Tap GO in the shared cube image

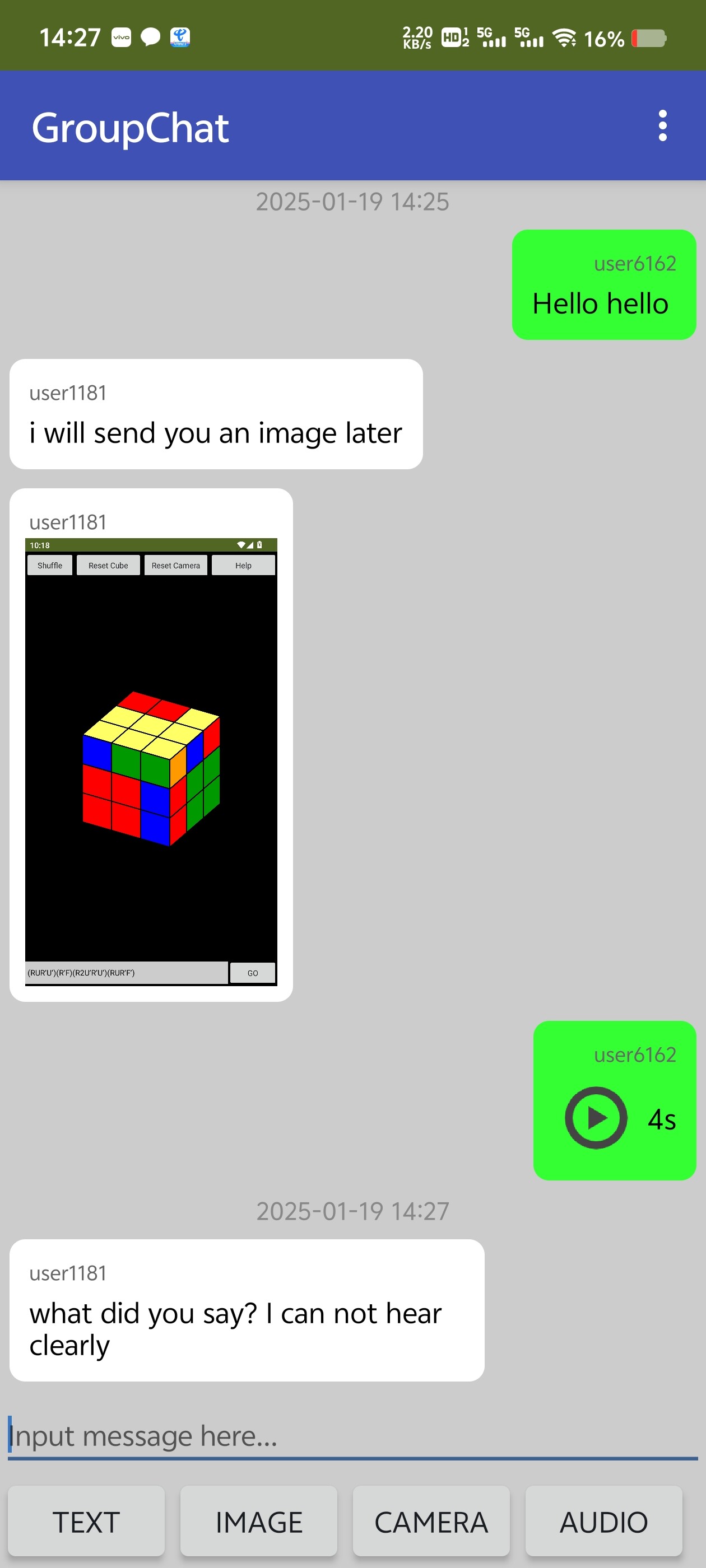[252, 973]
